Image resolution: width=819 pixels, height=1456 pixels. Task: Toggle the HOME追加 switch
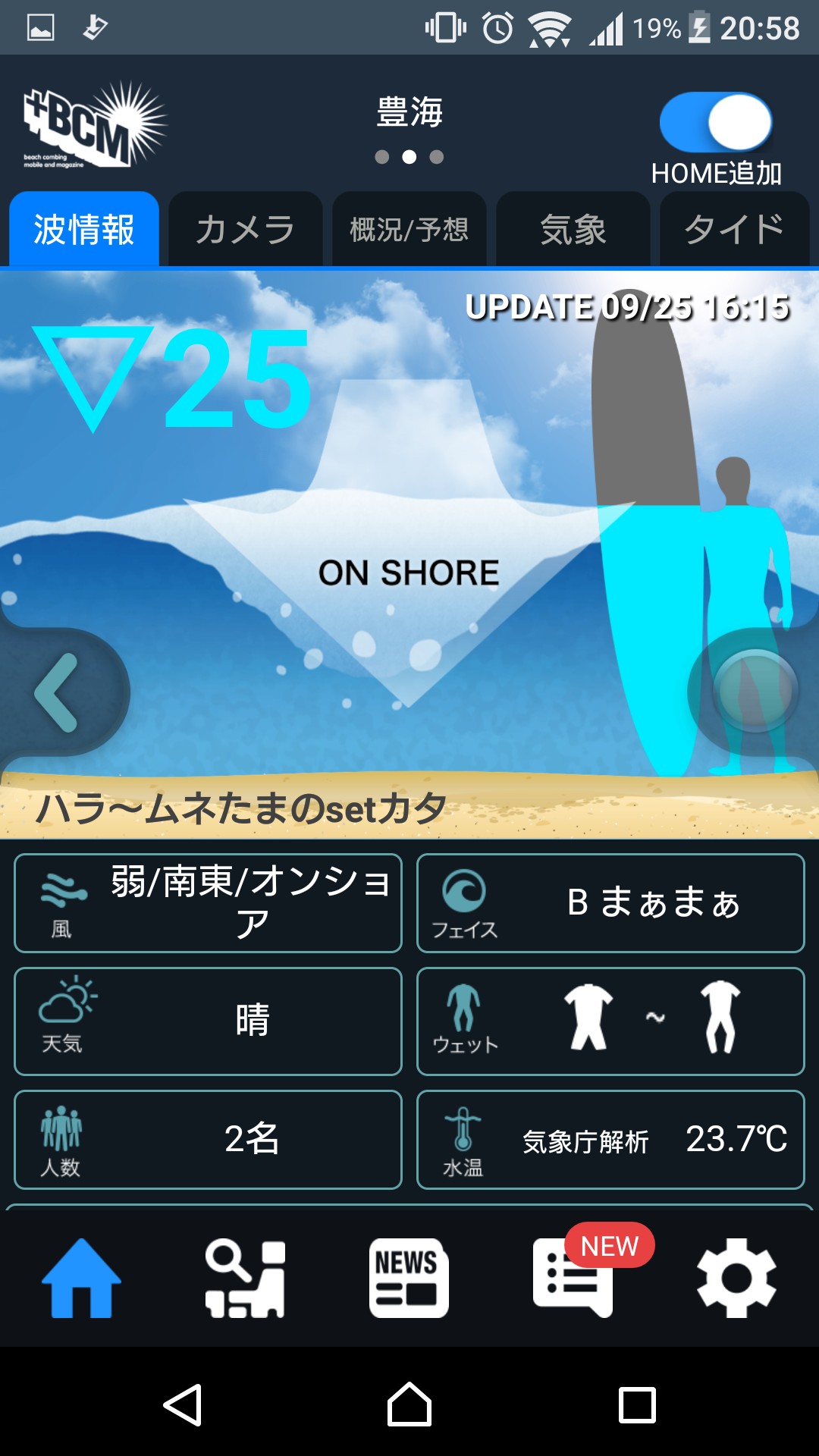coord(716,123)
